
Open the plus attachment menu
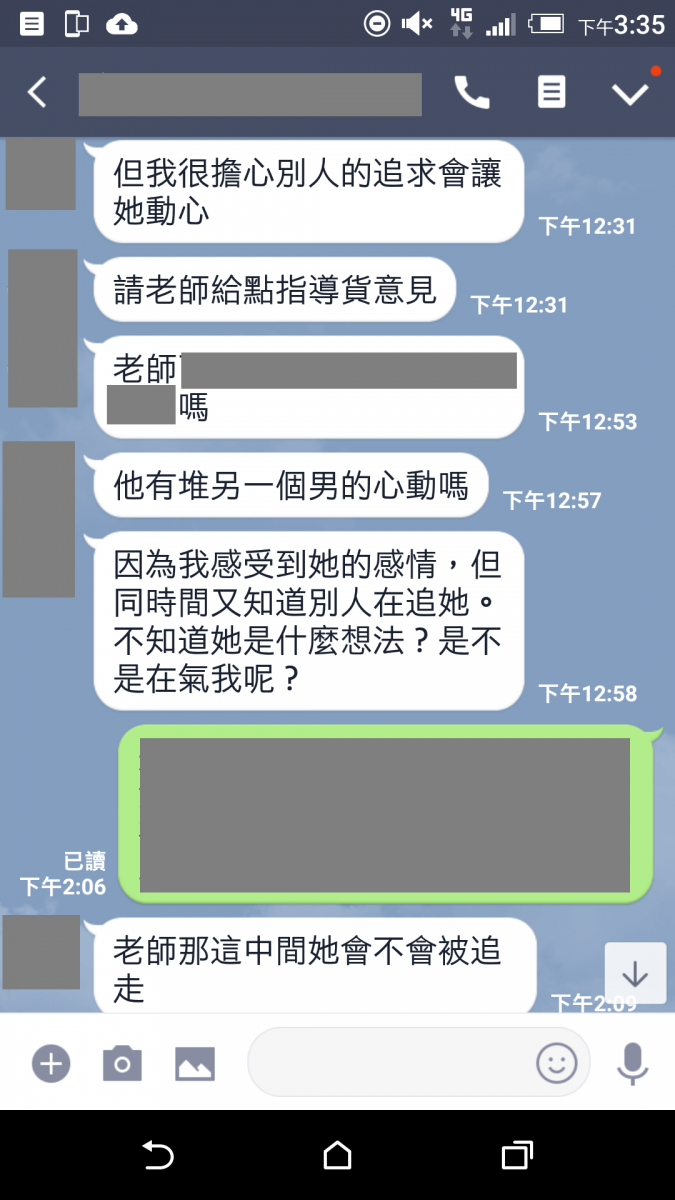(x=50, y=1063)
